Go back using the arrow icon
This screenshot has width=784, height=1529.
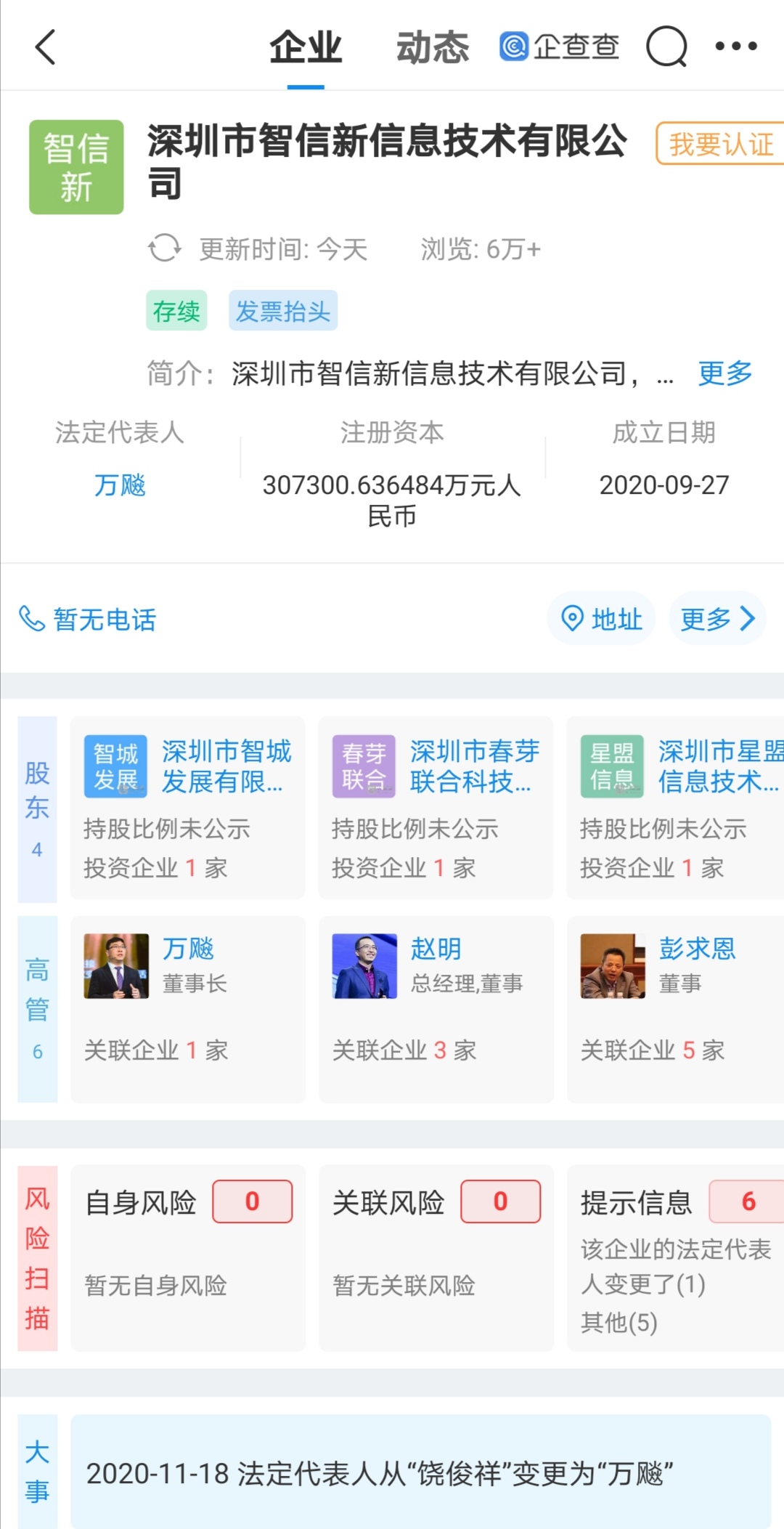click(46, 48)
